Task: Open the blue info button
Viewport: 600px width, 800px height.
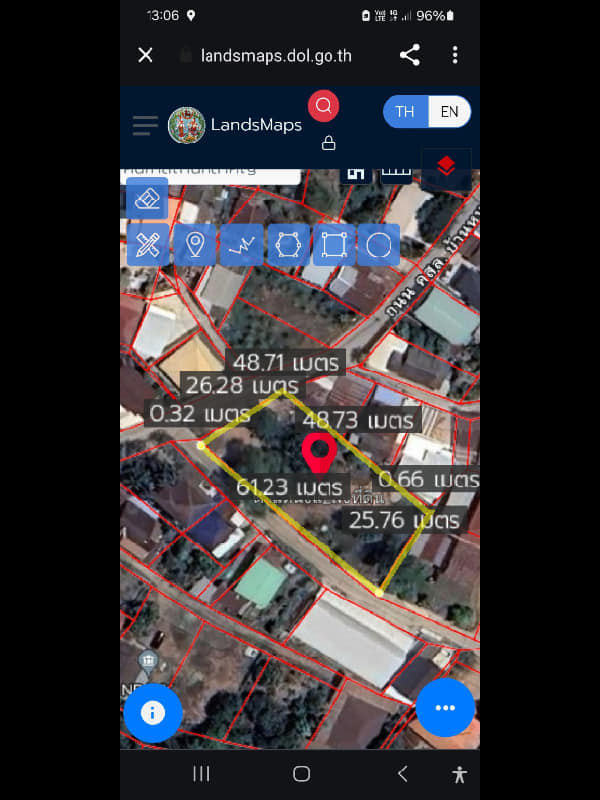Action: coord(153,712)
